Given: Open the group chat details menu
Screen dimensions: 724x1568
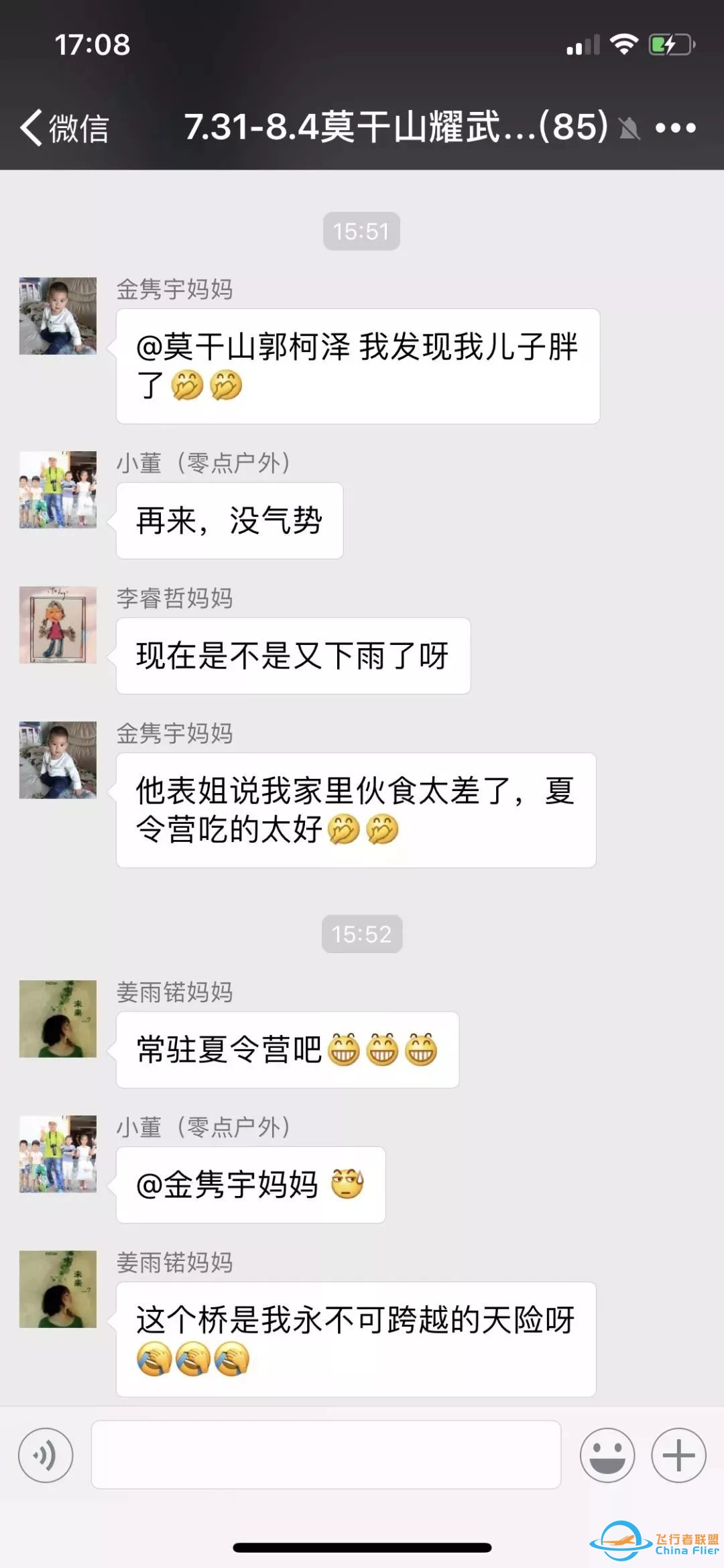Looking at the screenshot, I should coord(675,127).
